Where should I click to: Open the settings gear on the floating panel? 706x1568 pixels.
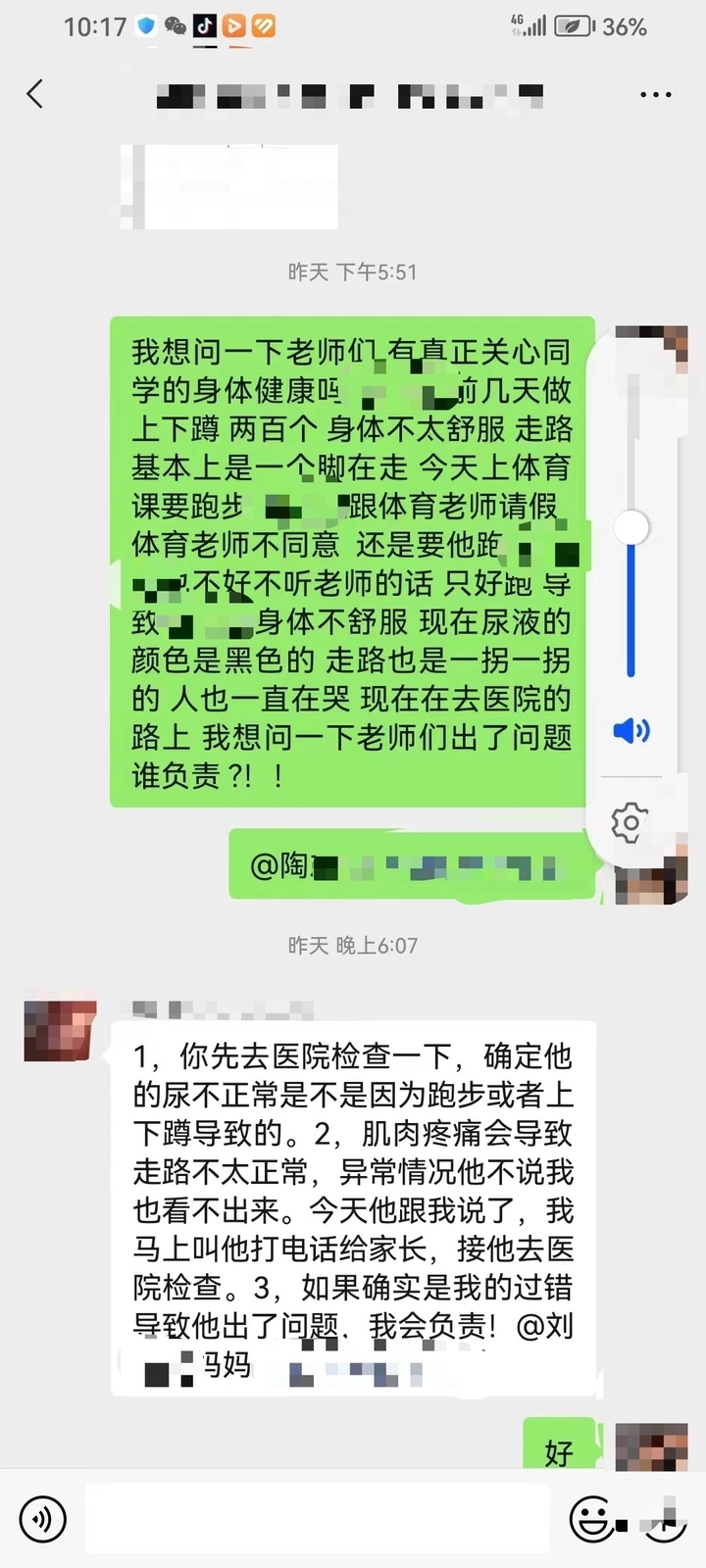[x=631, y=821]
